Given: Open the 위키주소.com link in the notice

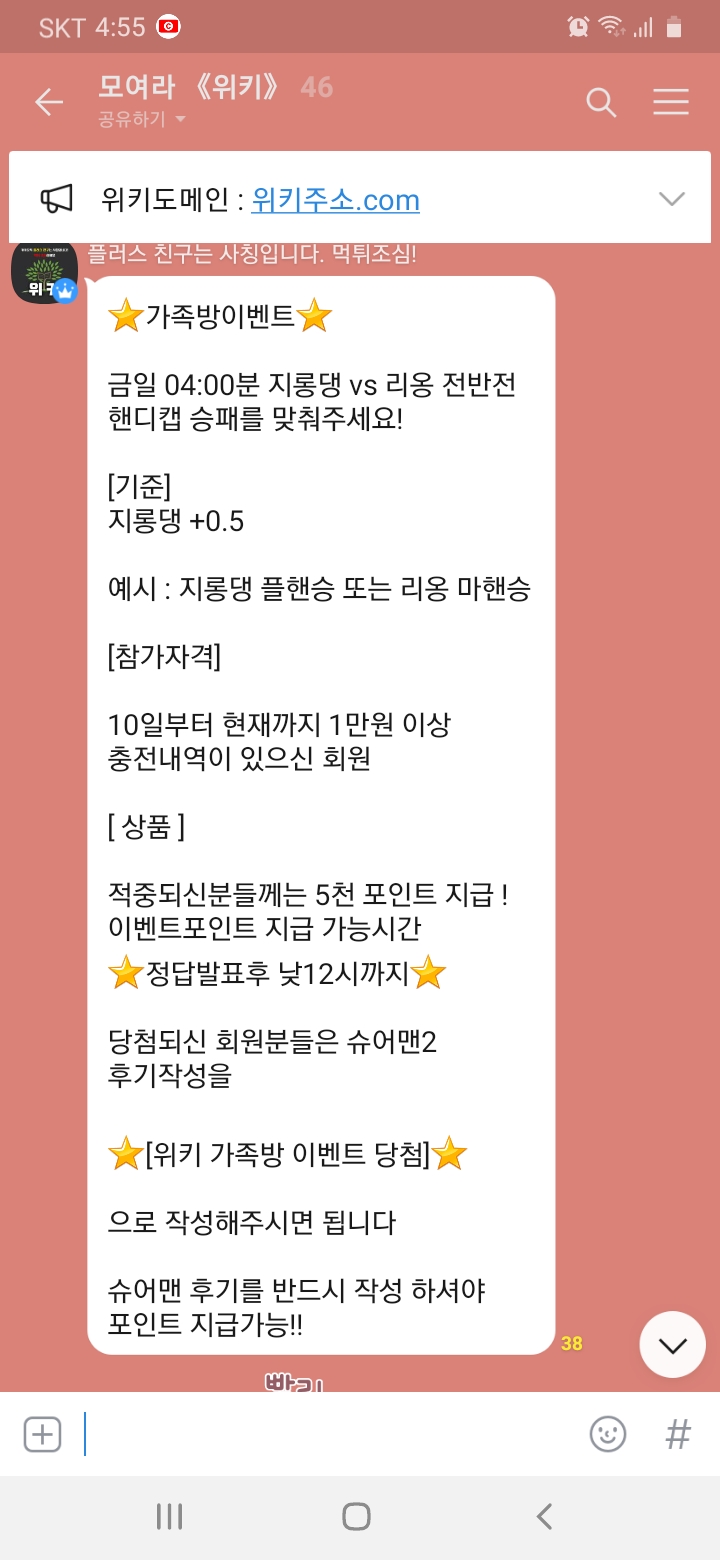Looking at the screenshot, I should tap(335, 200).
